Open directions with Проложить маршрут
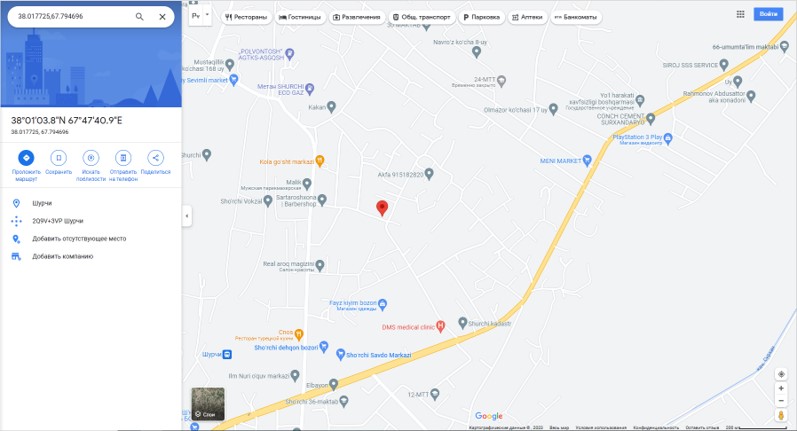Screen dimensions: 797x431 click(x=26, y=158)
